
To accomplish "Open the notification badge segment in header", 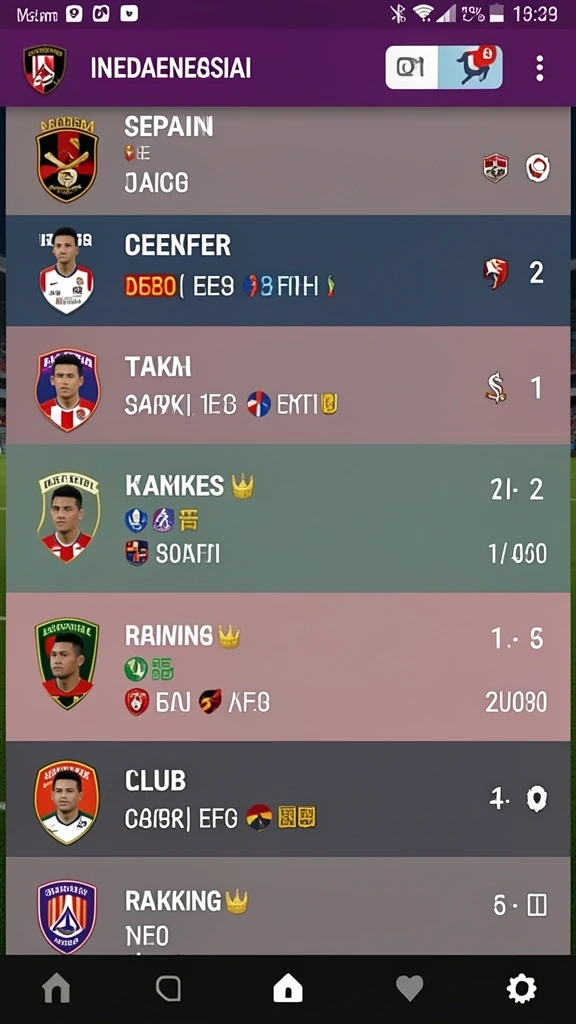I will (470, 67).
